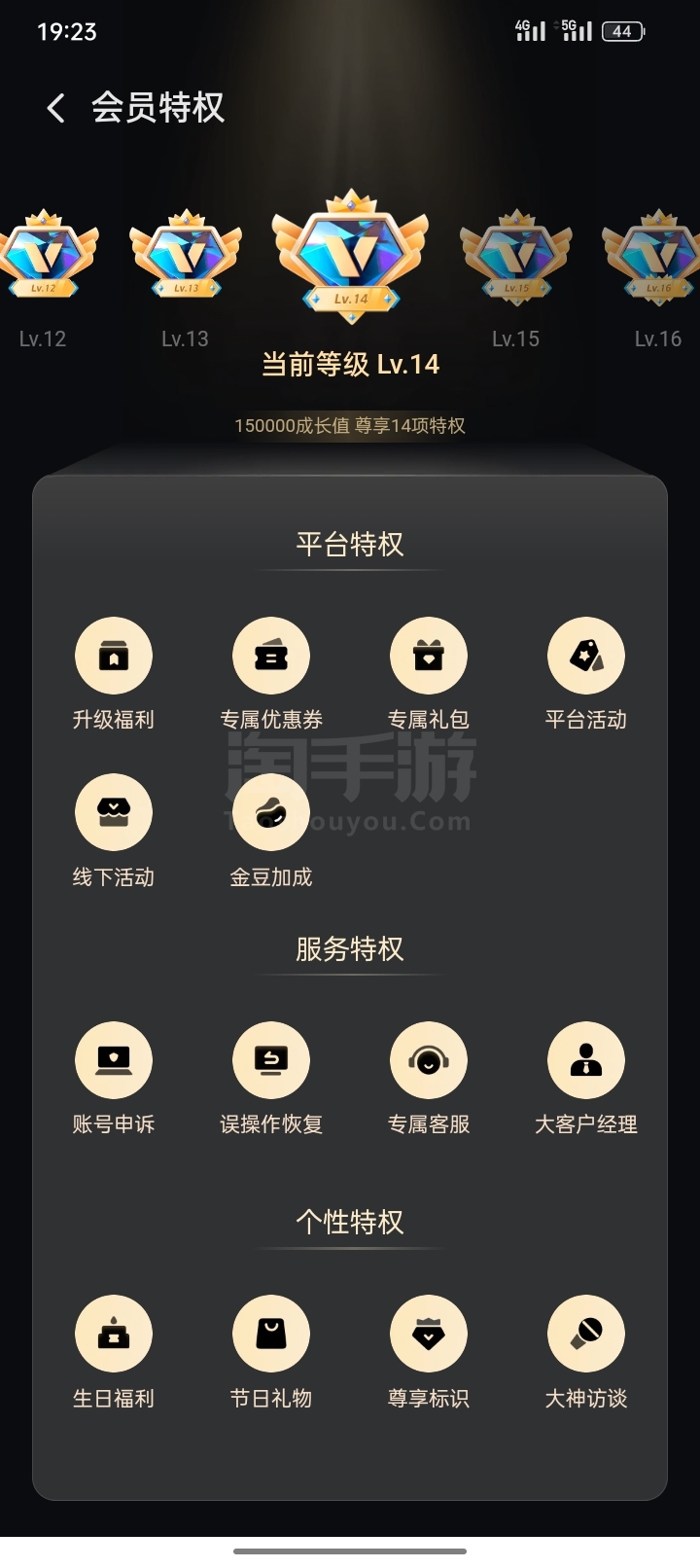The width and height of the screenshot is (700, 1568).
Task: View 专属礼包 privilege
Action: (429, 657)
